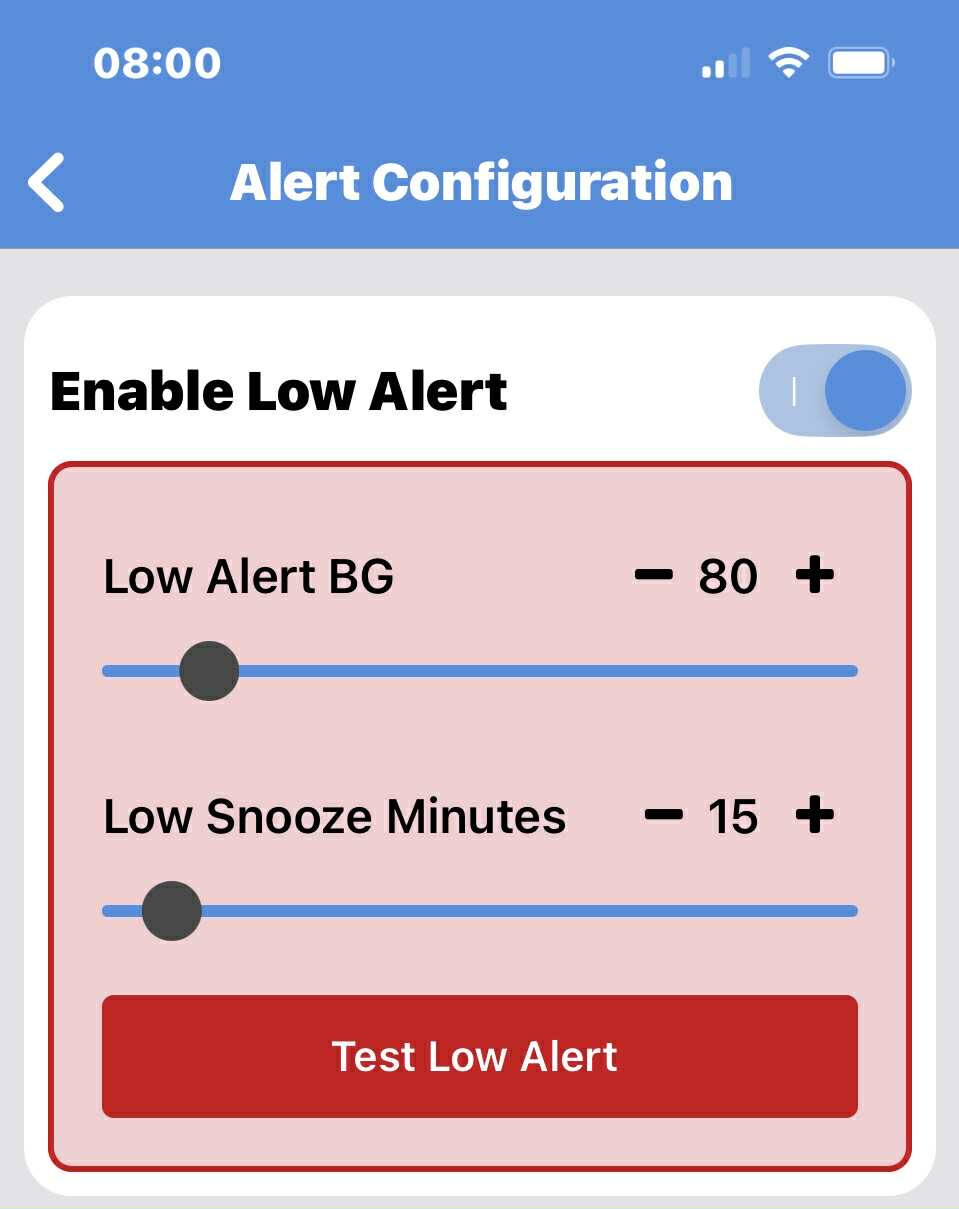
Task: Disable the Enable Low Alert switch
Action: coord(835,391)
